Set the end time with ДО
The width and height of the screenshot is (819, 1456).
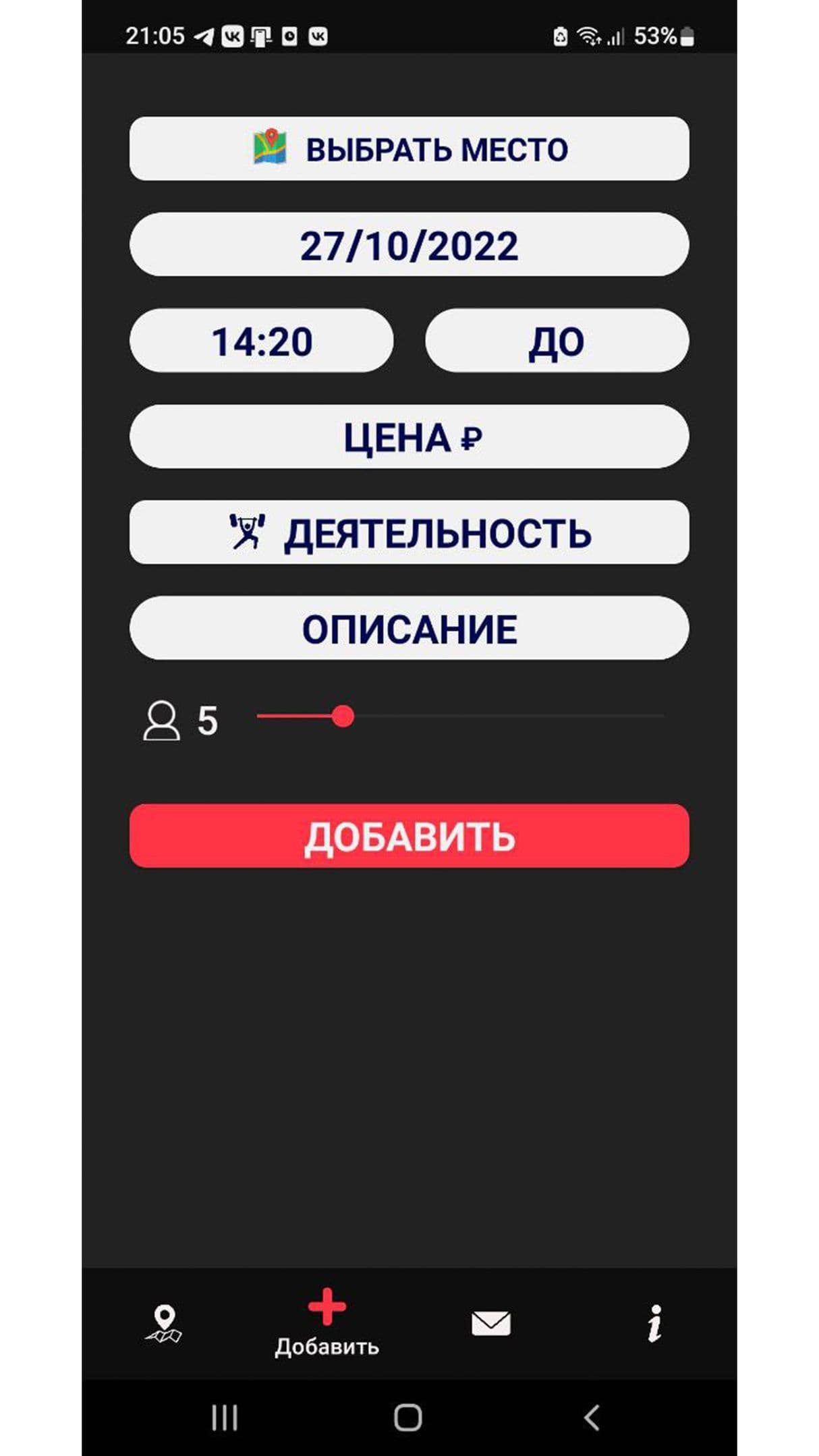(x=557, y=341)
